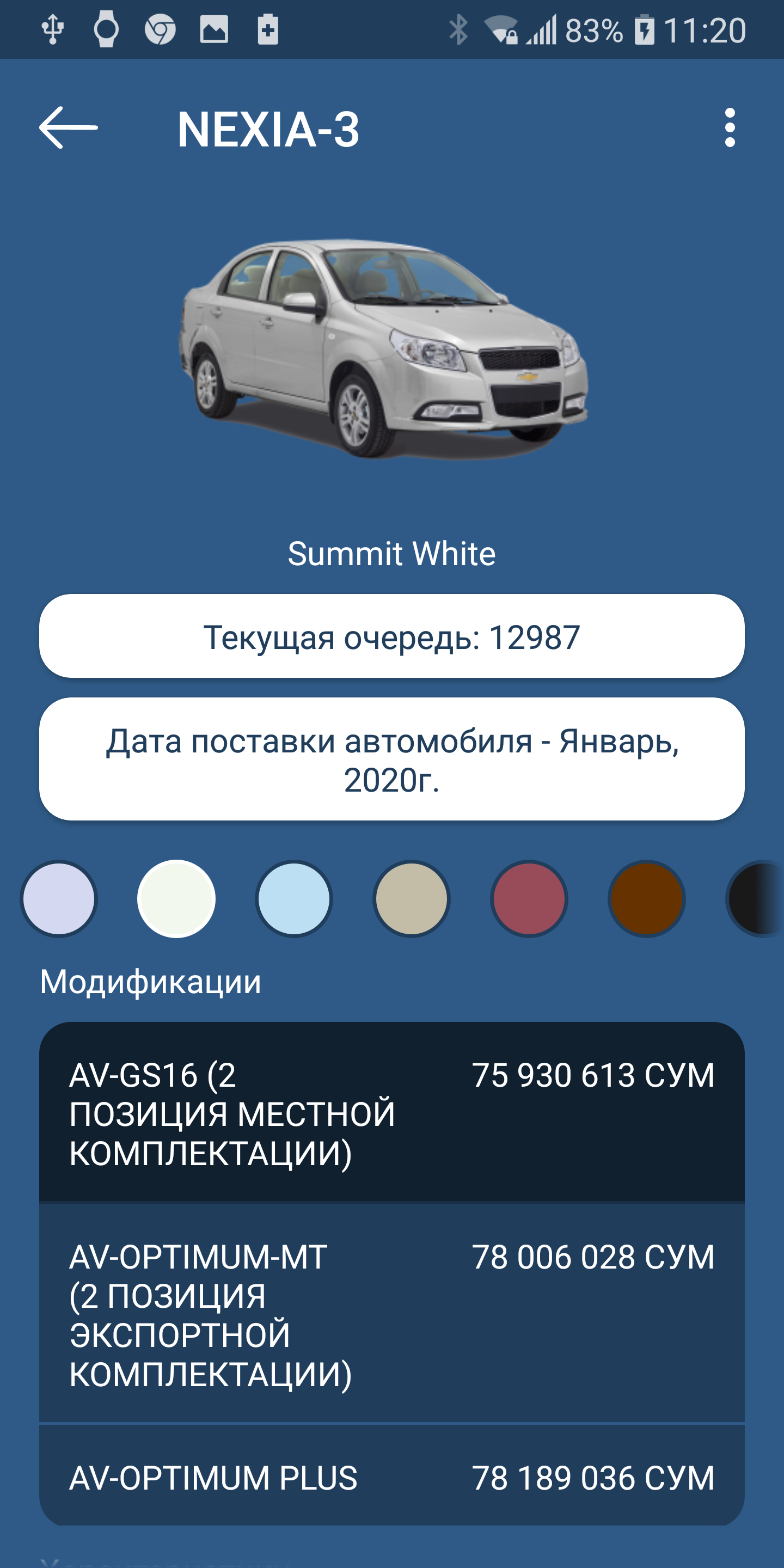This screenshot has width=784, height=1568.
Task: Choose the light blue color swatch
Action: tap(294, 898)
